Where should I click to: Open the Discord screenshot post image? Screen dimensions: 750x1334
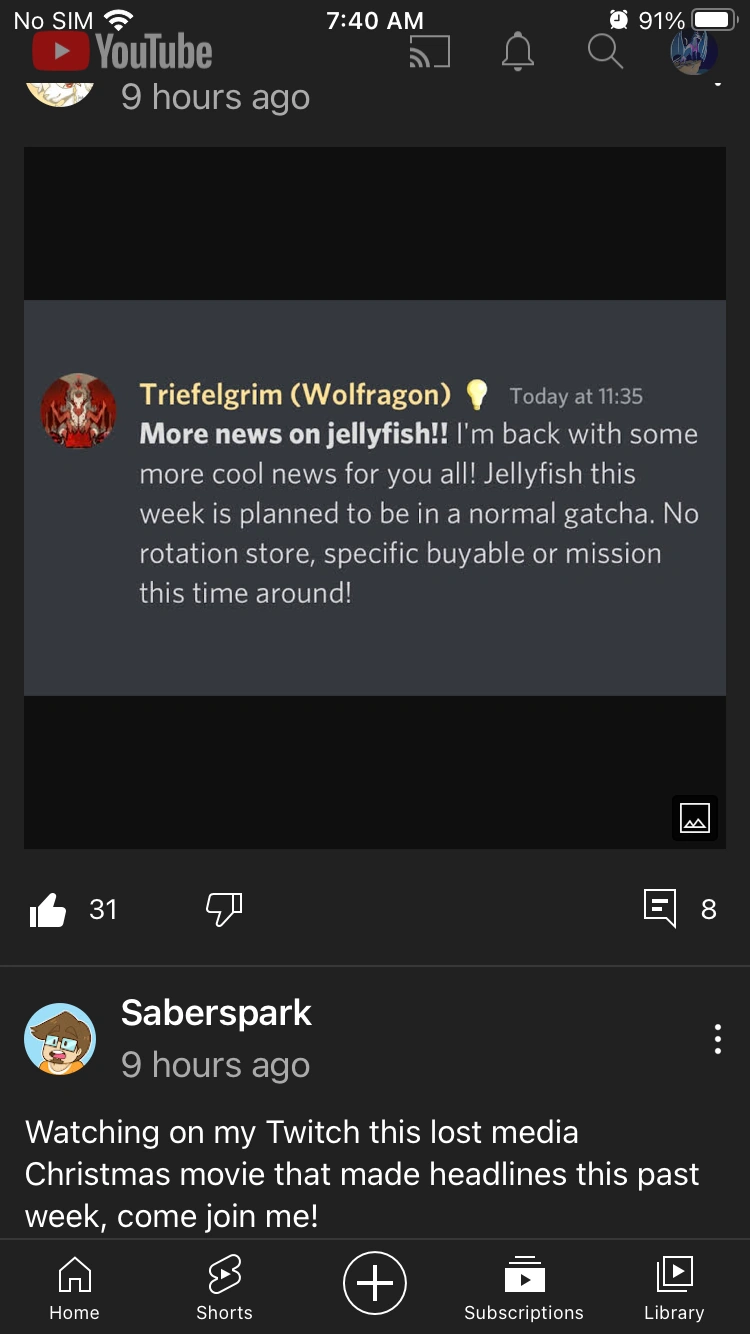(x=375, y=497)
